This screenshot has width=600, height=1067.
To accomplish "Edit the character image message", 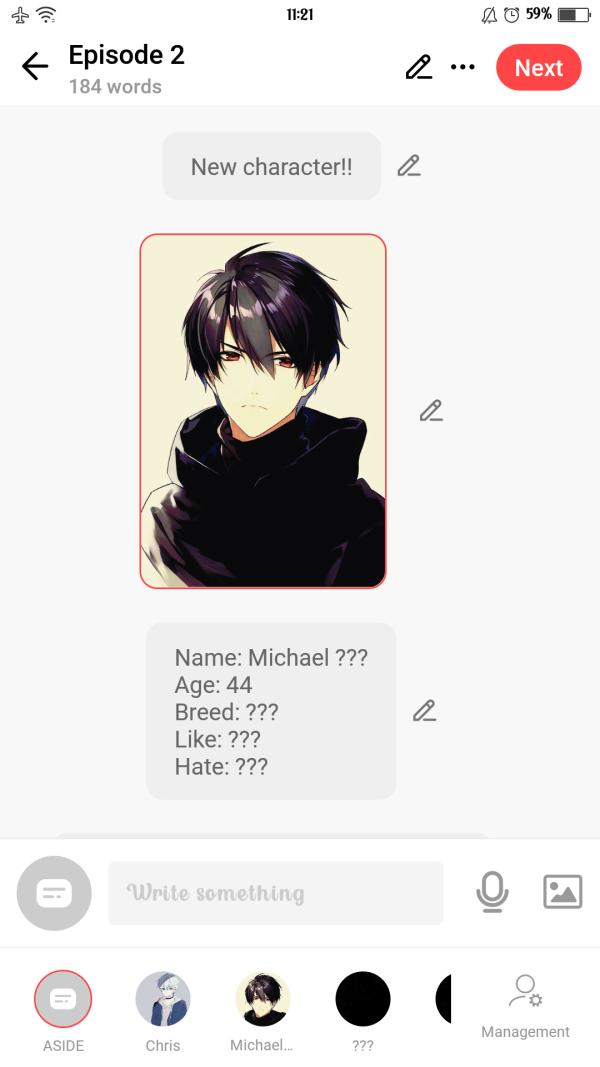I will tap(430, 410).
